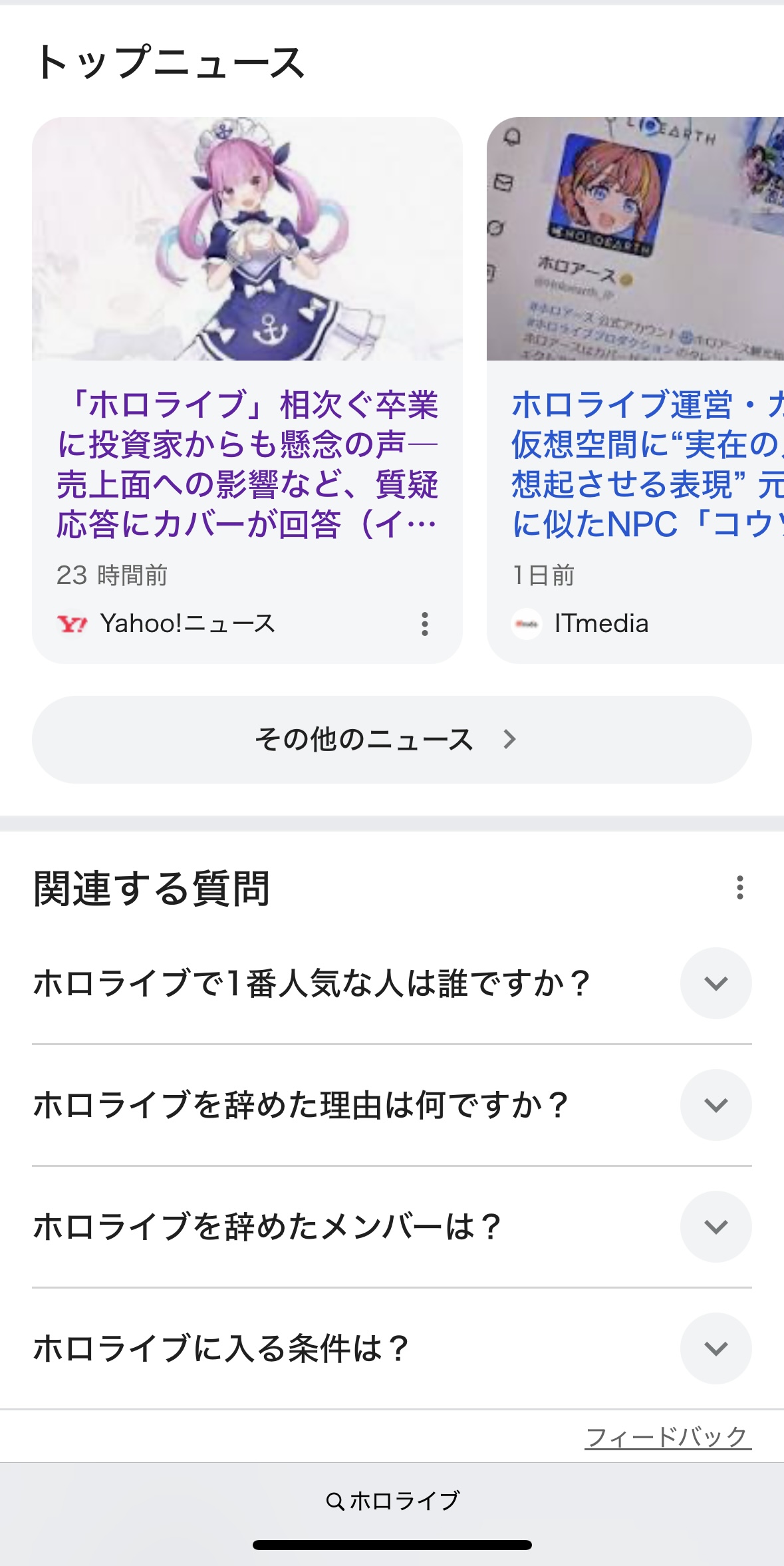Open the options menu for 関連する質問

pos(739,887)
